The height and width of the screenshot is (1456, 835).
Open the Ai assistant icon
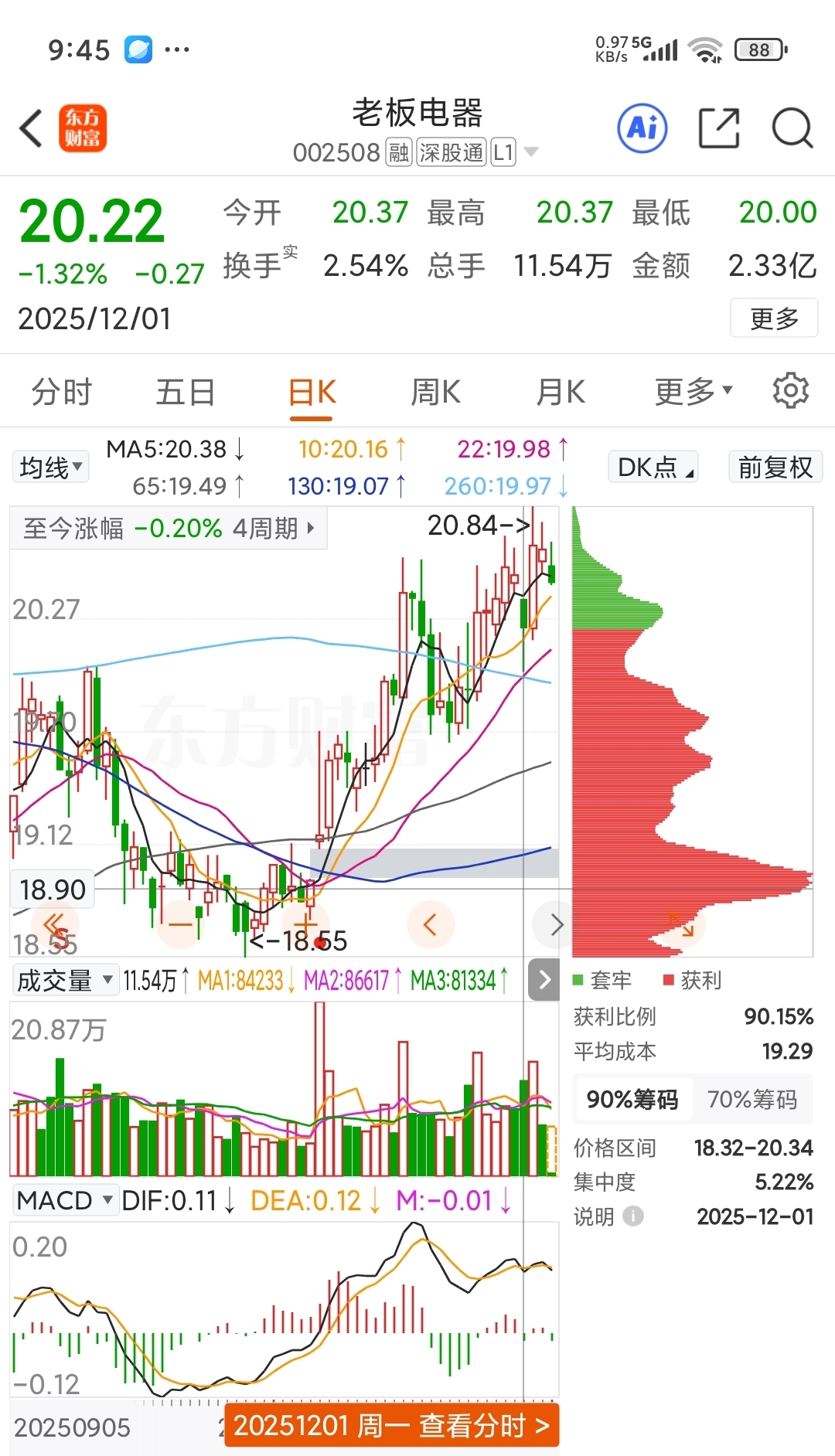click(x=642, y=128)
